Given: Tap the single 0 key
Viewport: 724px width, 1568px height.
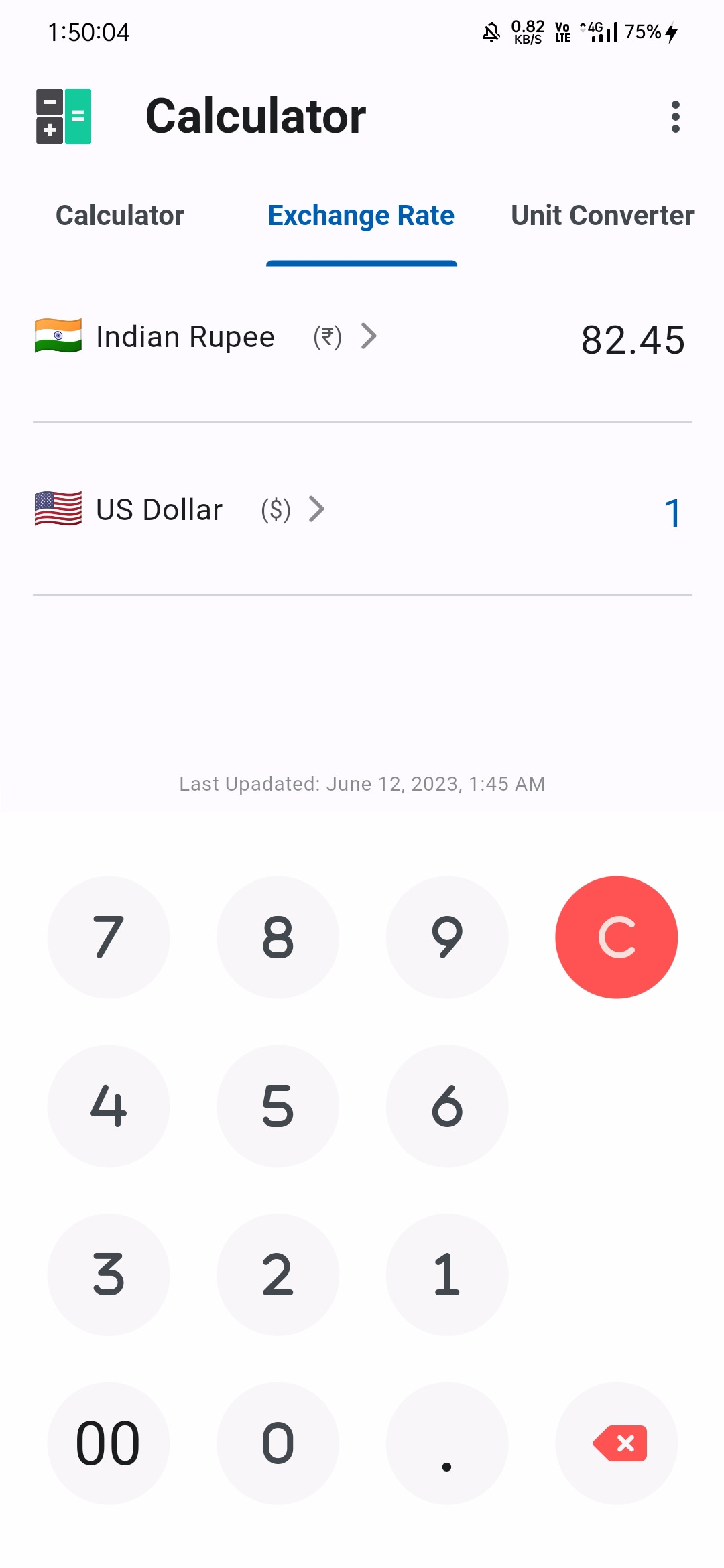Looking at the screenshot, I should [278, 1443].
